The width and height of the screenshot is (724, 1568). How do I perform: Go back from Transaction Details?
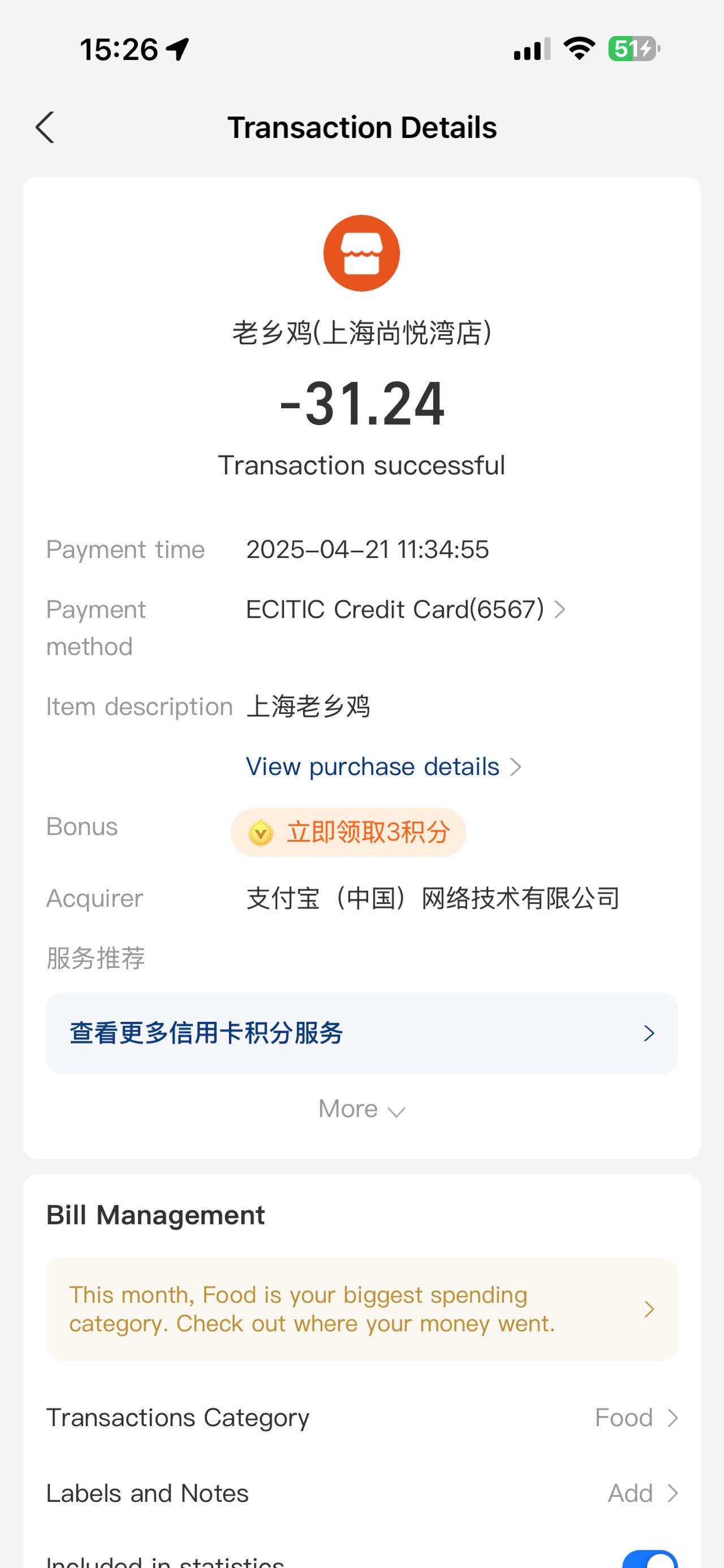pos(45,127)
